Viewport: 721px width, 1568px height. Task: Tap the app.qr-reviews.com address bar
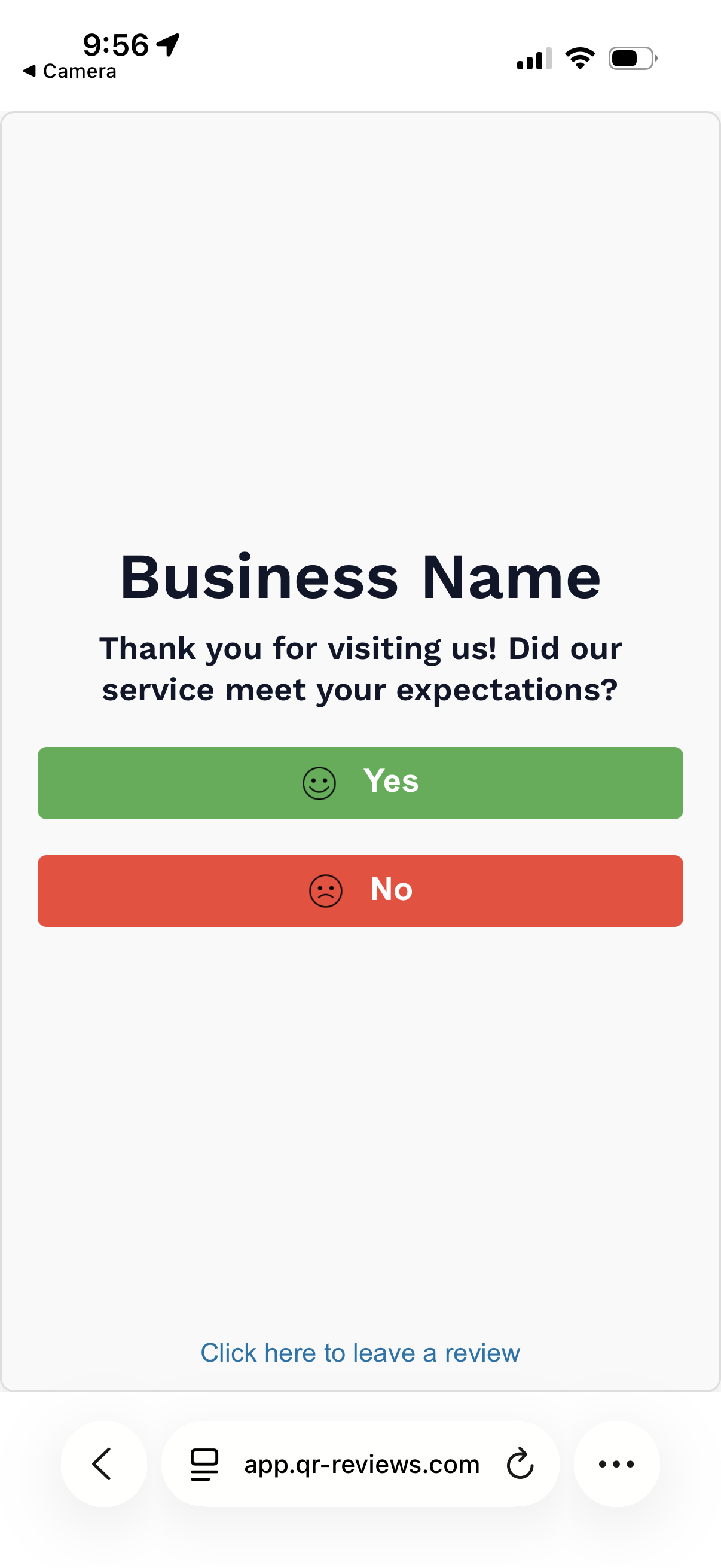362,1464
